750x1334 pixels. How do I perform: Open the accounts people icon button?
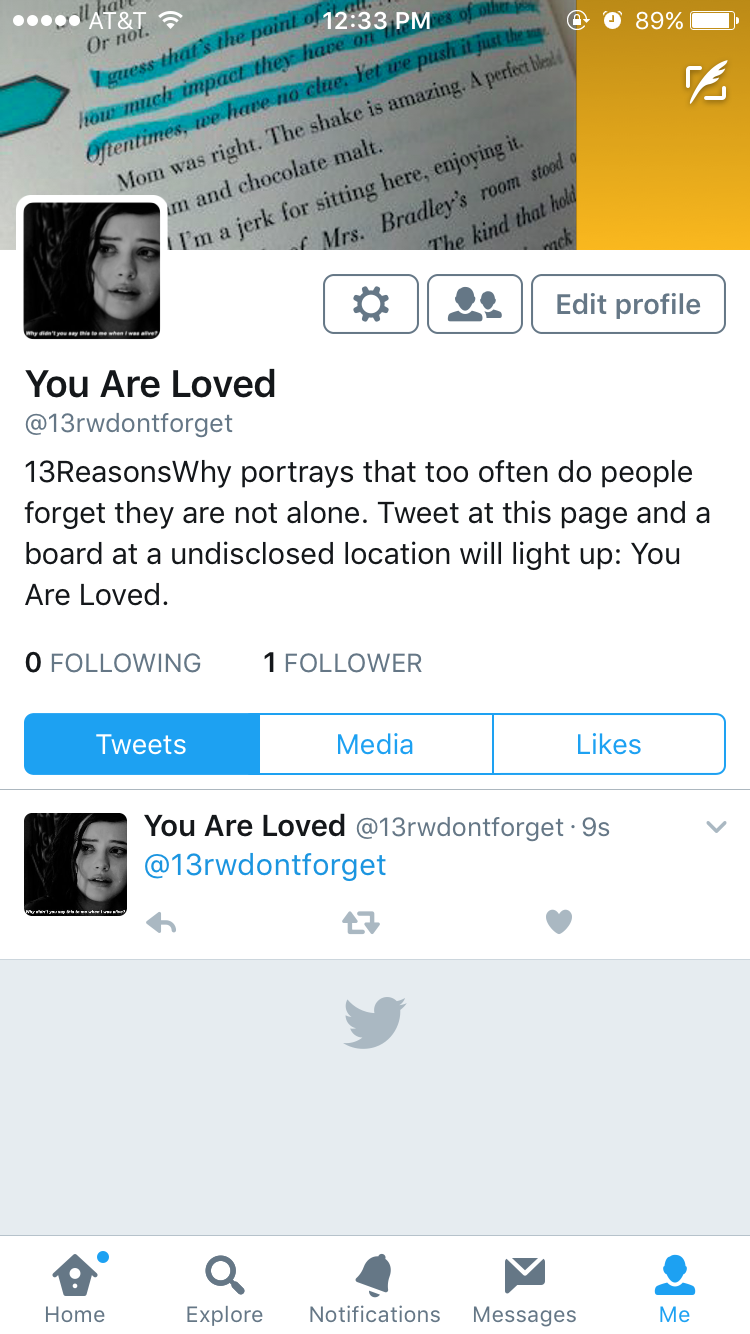(x=475, y=304)
